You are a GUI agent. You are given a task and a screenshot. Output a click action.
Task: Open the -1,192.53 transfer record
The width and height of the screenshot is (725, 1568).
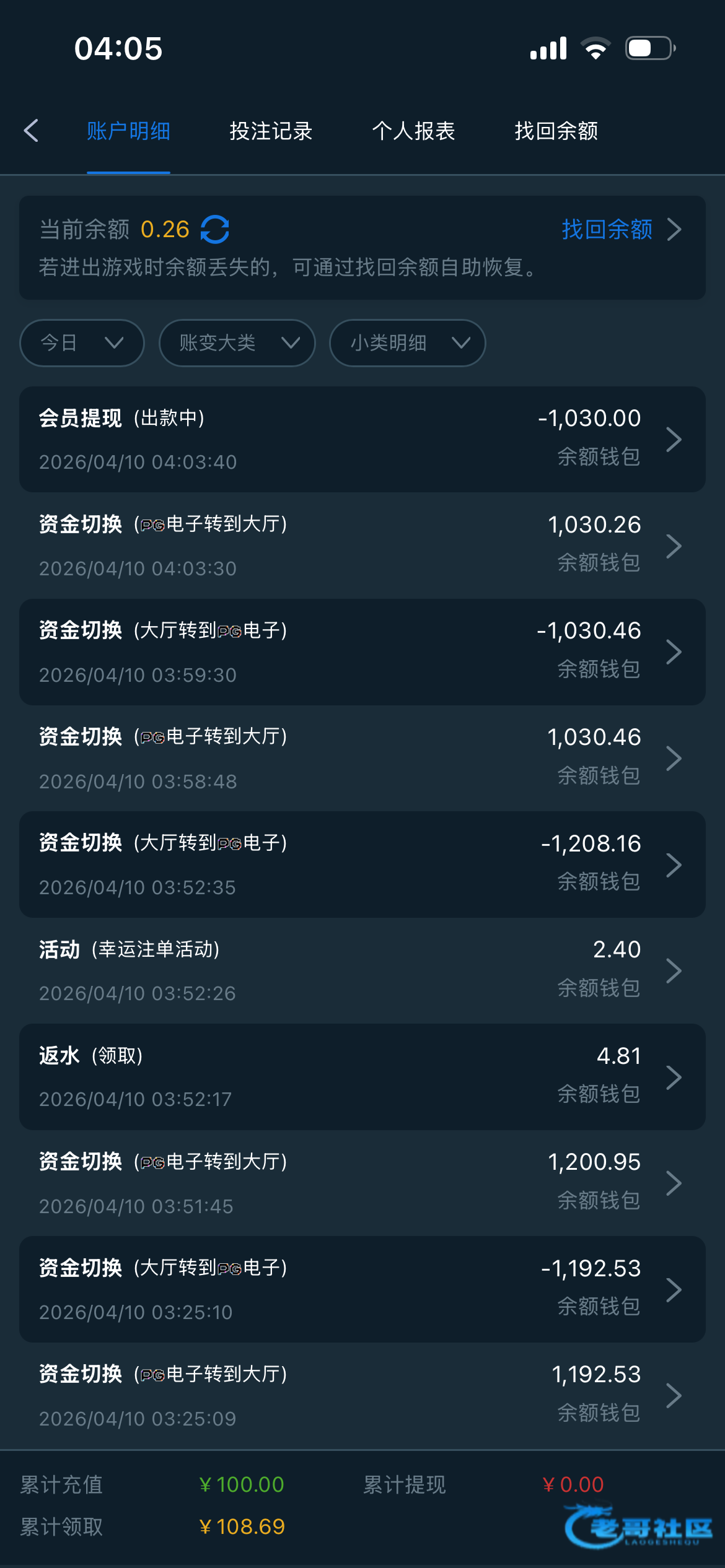pyautogui.click(x=362, y=1289)
